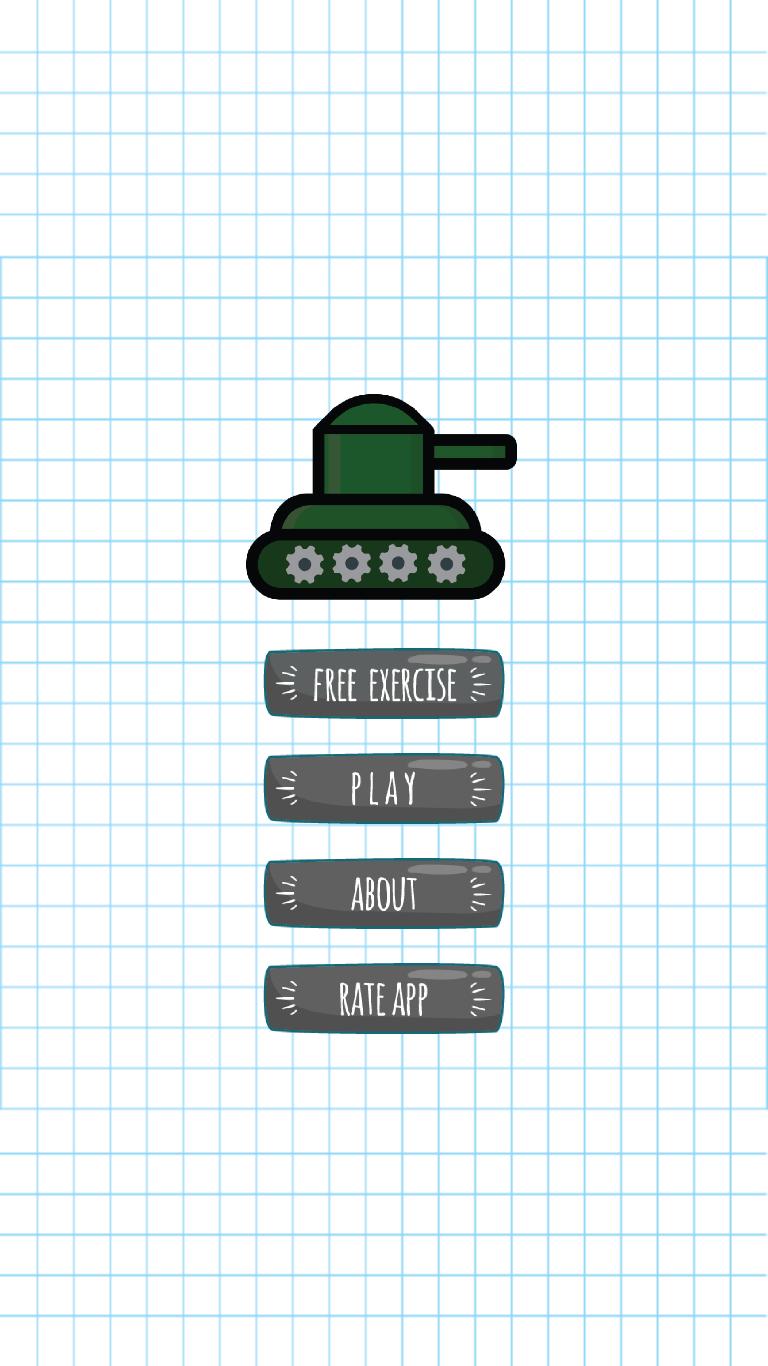Viewport: 768px width, 1366px height.
Task: Select Rate App
Action: 384,998
